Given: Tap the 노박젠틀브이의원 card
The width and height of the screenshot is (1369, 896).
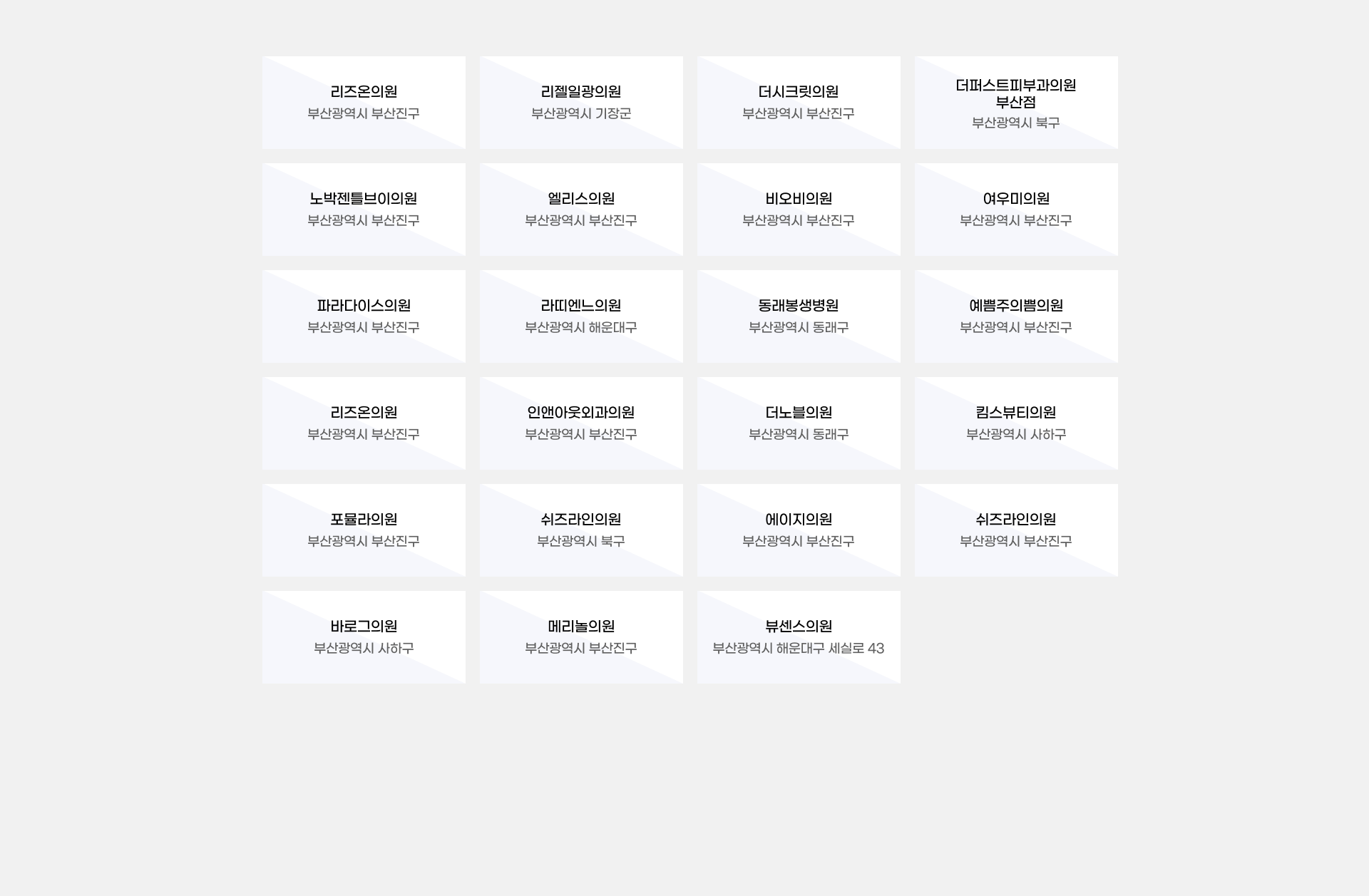Looking at the screenshot, I should [364, 210].
